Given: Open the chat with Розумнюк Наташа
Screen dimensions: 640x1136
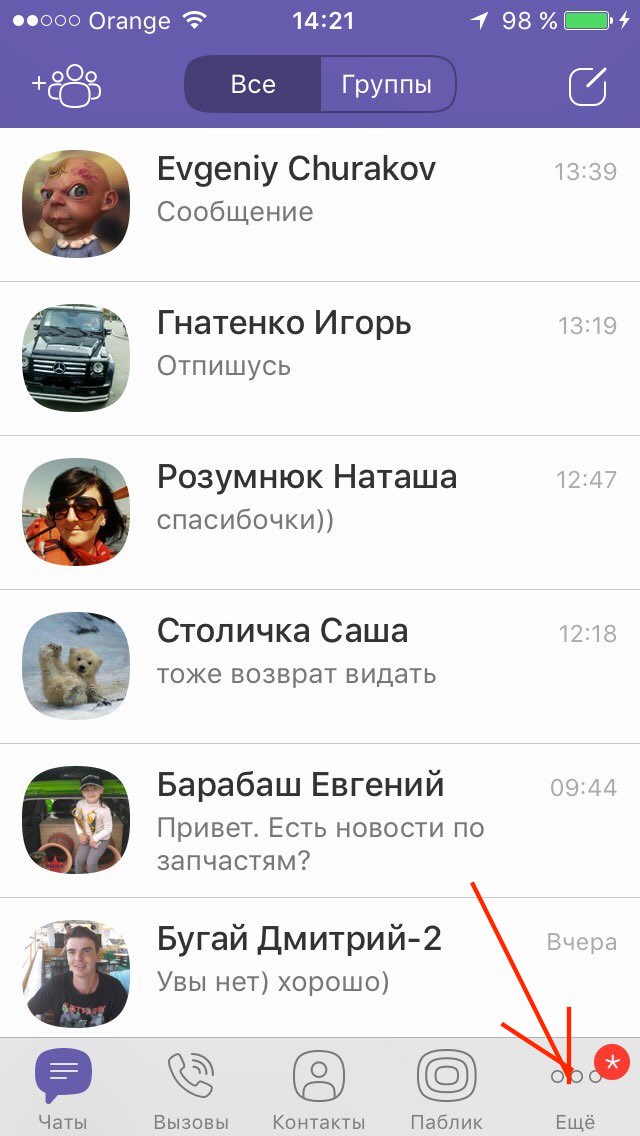Looking at the screenshot, I should pyautogui.click(x=320, y=512).
